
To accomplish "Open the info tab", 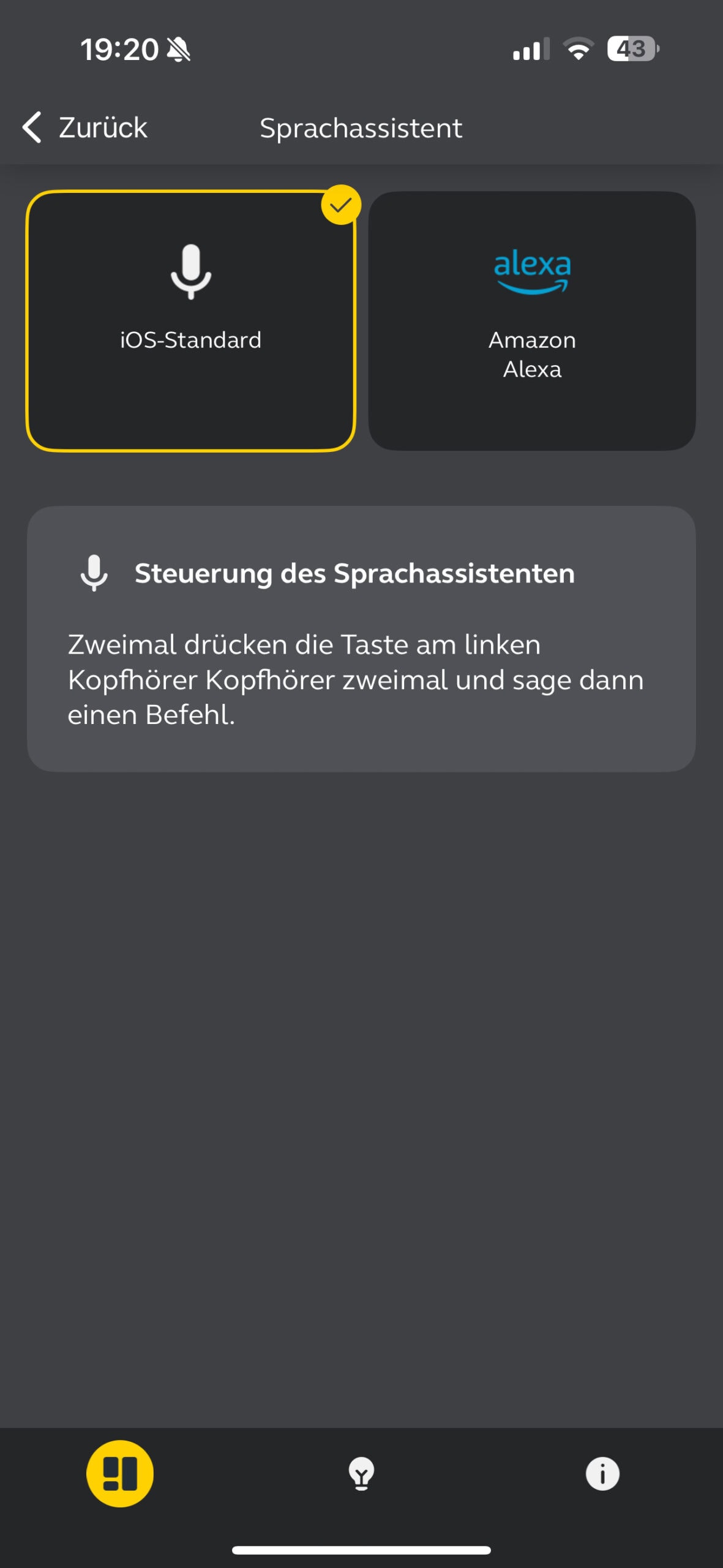I will point(602,1473).
